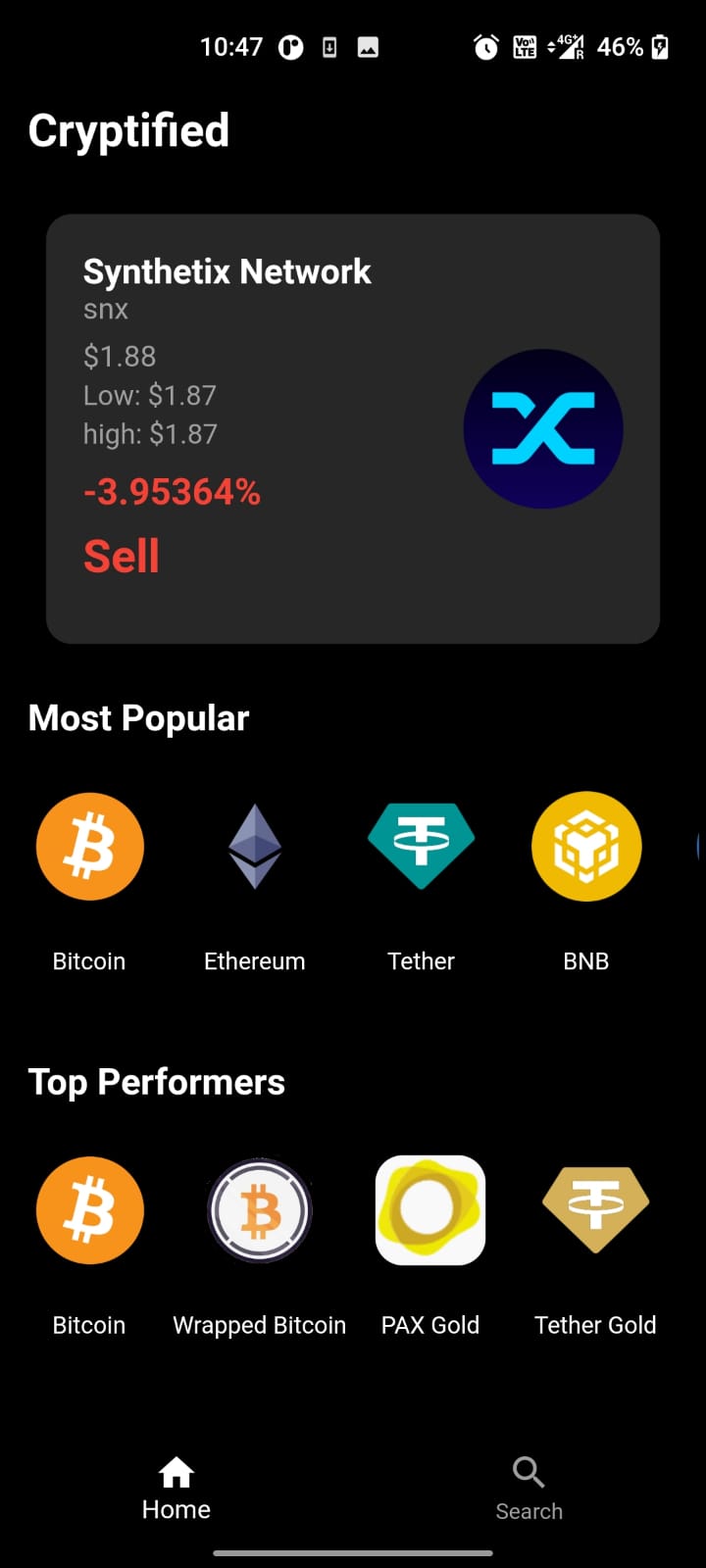Click the Synthetix Network logo
The height and width of the screenshot is (1568, 706).
[542, 428]
